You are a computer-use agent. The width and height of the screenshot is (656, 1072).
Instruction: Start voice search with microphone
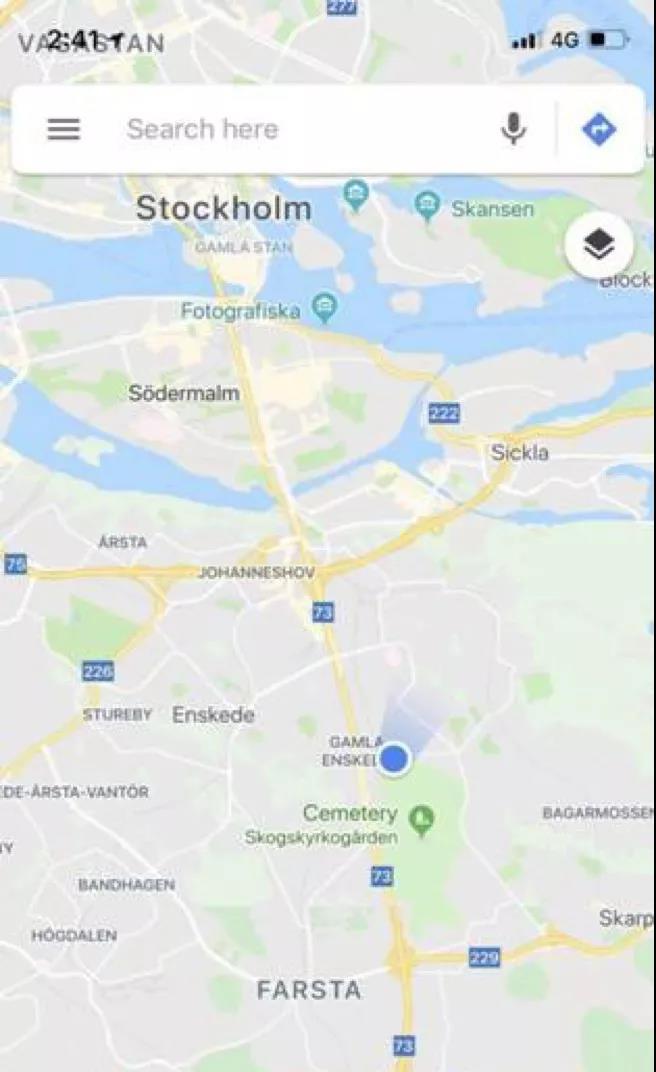point(513,129)
